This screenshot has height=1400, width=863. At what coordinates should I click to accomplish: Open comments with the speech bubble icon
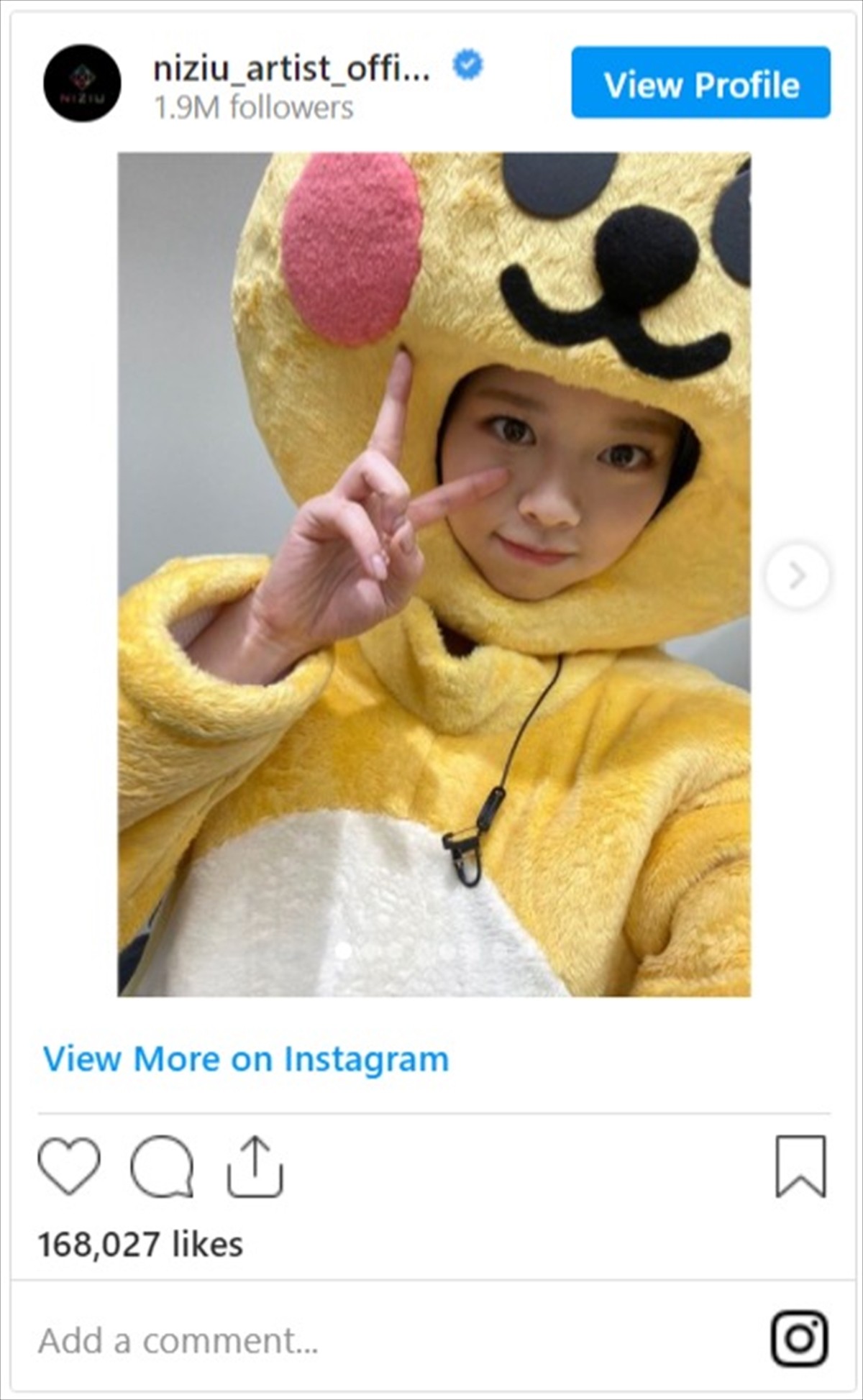pos(162,1166)
